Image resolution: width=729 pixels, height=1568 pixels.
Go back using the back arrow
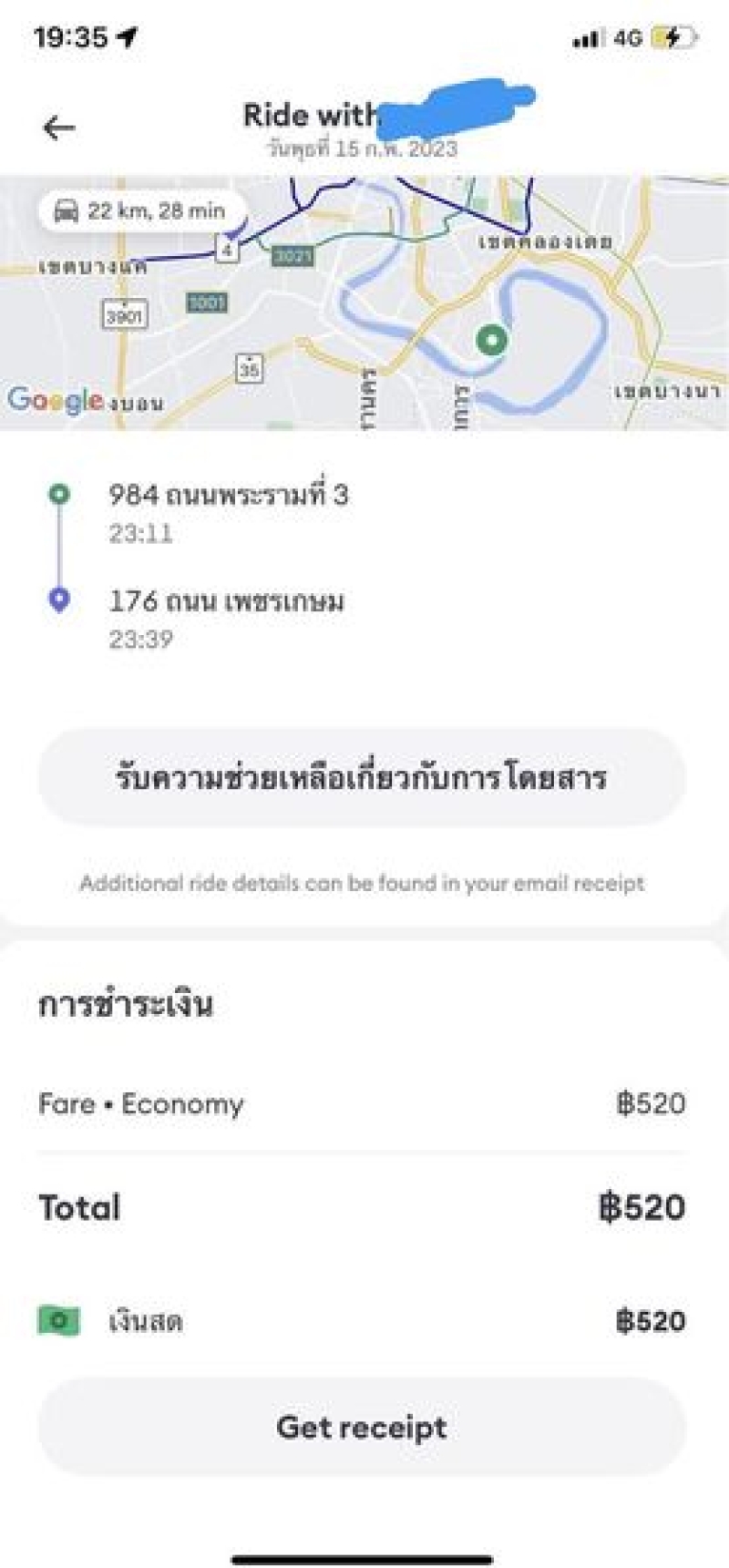coord(58,128)
